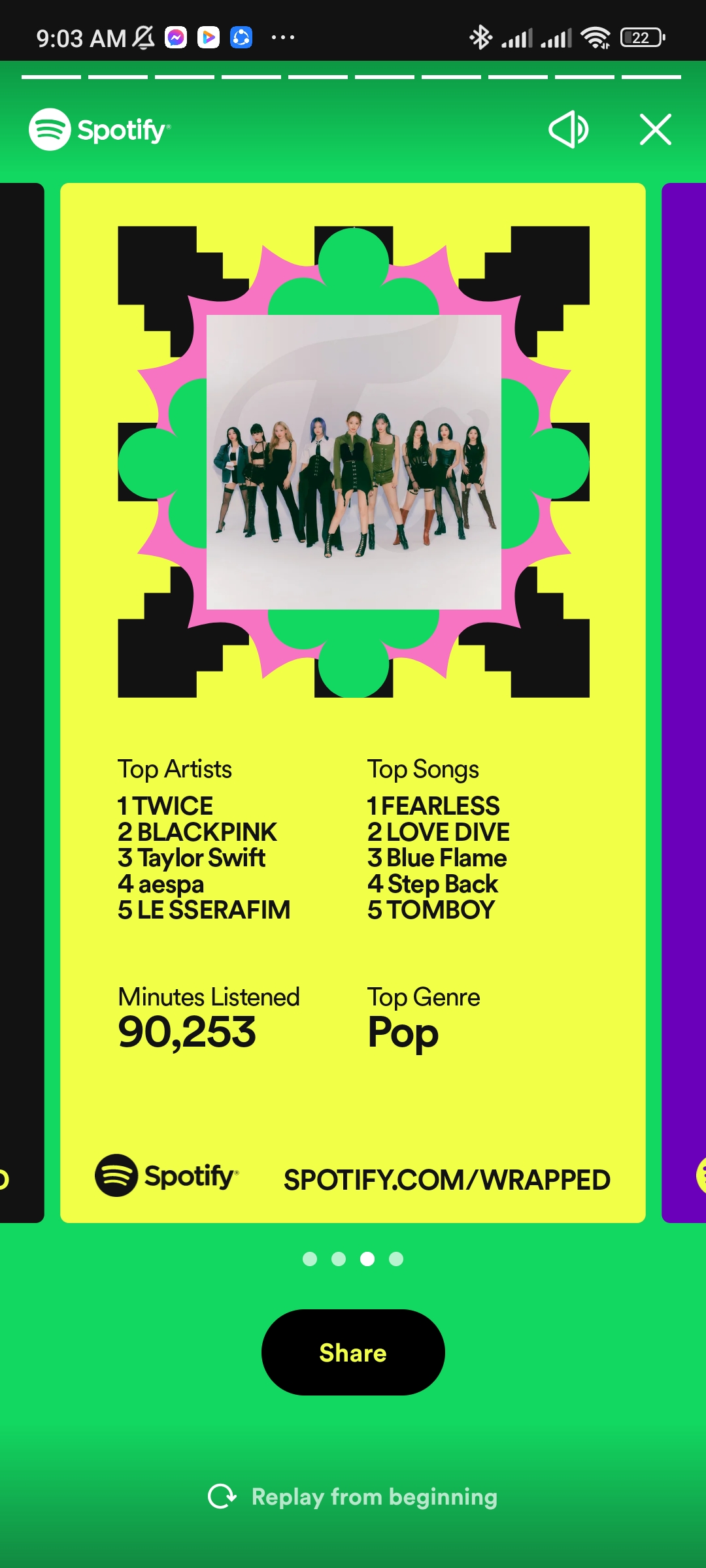Screen dimensions: 706x1568
Task: Select the black card on the left
Action: tap(22, 703)
